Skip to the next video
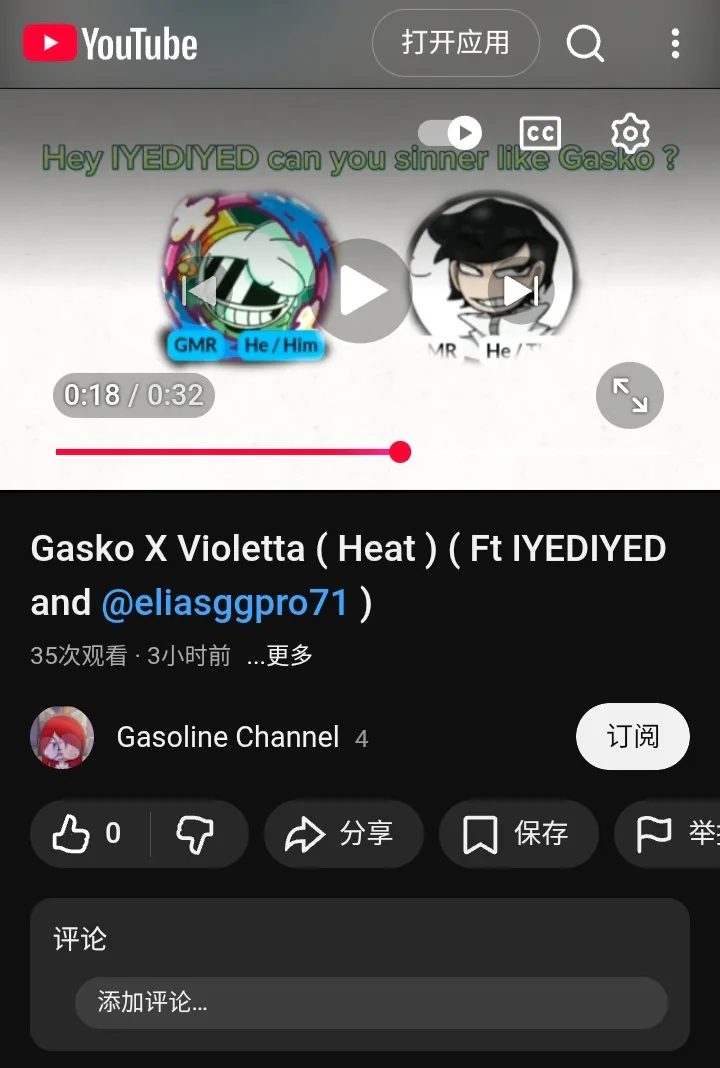720x1068 pixels. pos(522,292)
